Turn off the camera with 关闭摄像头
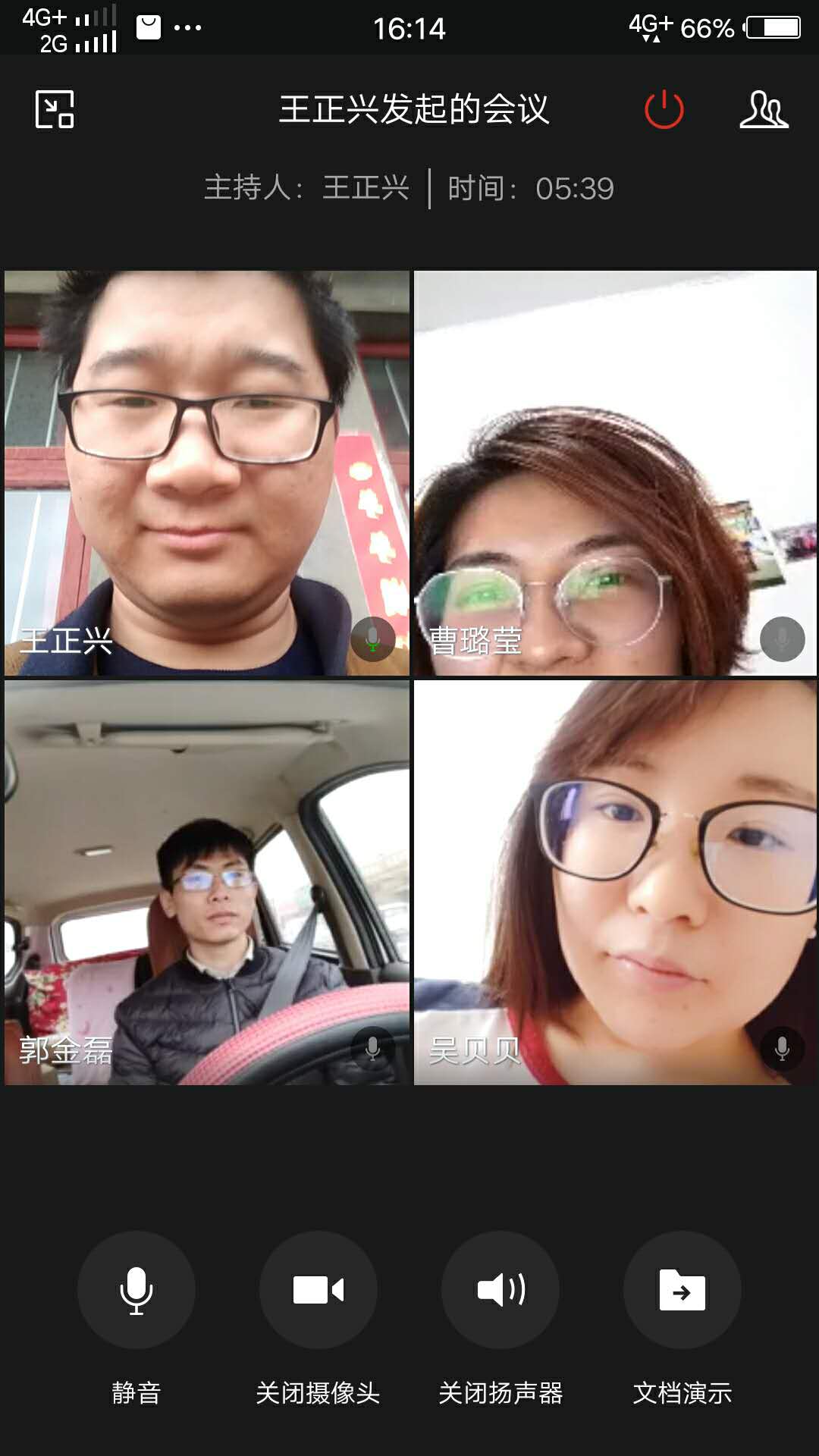Screen dimensions: 819x1456 [x=318, y=1289]
